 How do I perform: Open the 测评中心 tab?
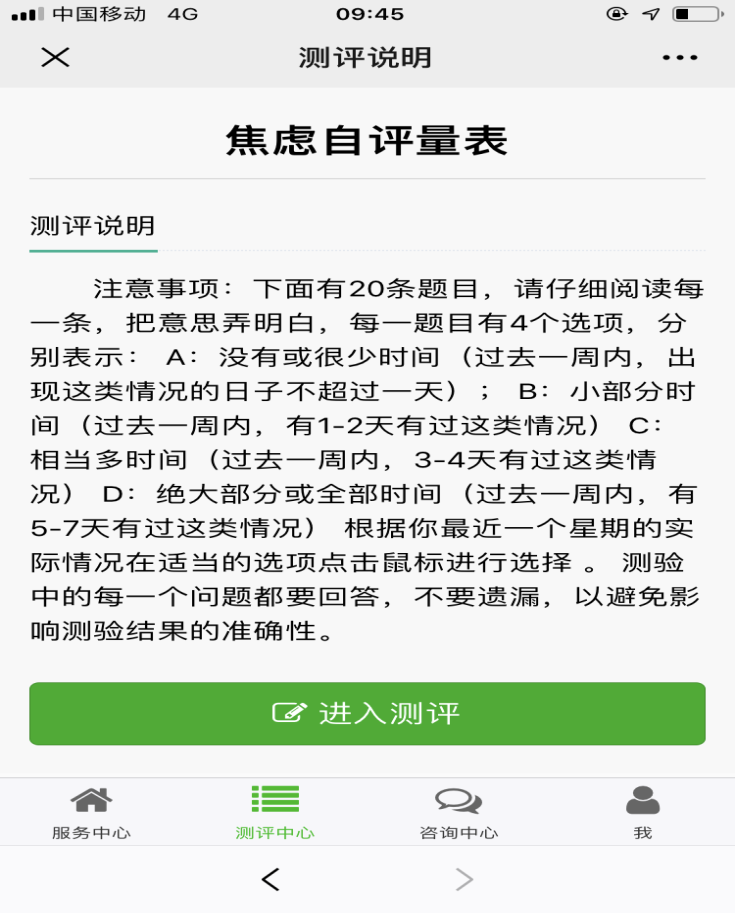(x=275, y=812)
